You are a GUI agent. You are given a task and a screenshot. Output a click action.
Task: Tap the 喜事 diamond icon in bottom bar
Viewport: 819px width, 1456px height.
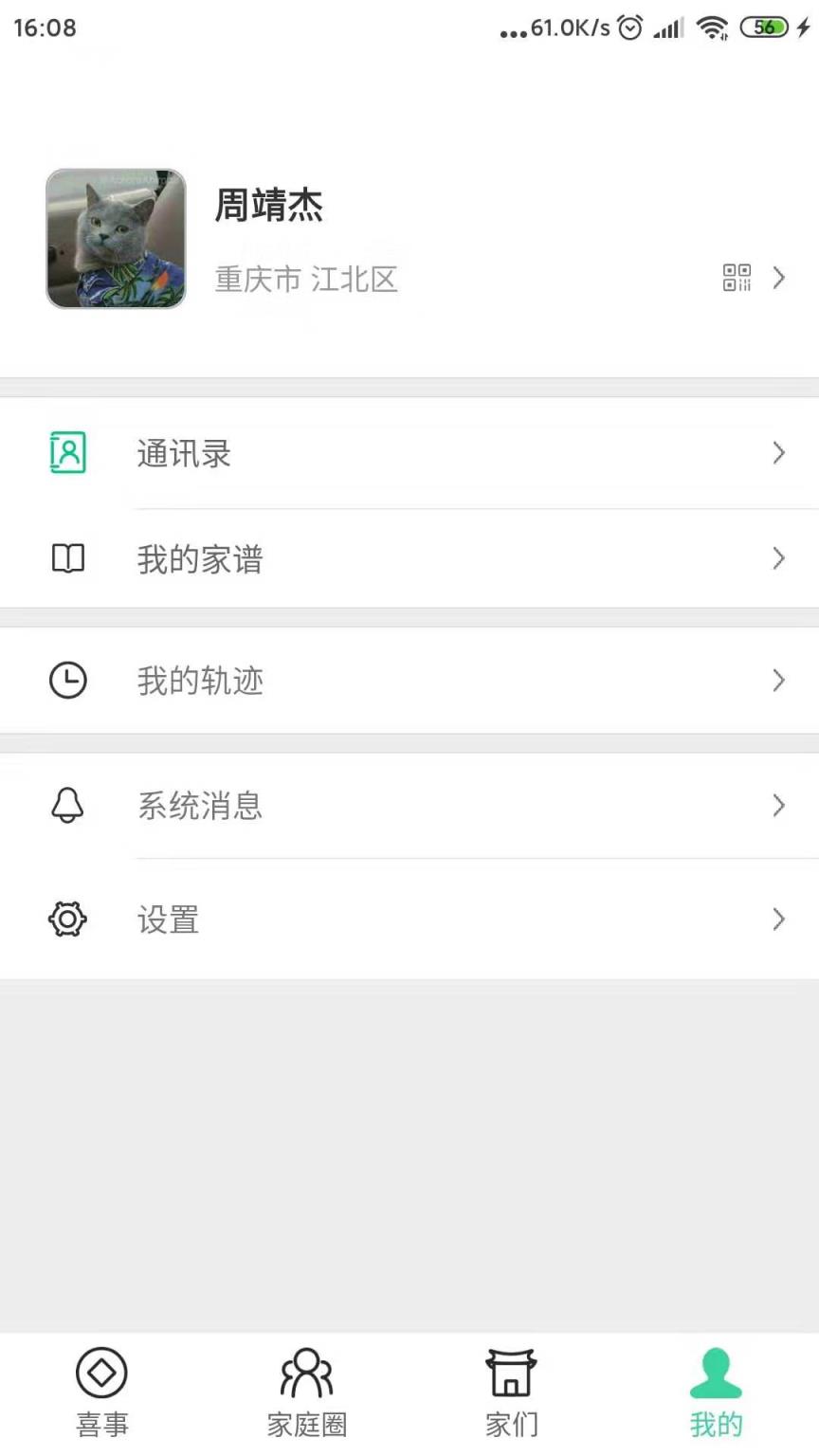[101, 1371]
